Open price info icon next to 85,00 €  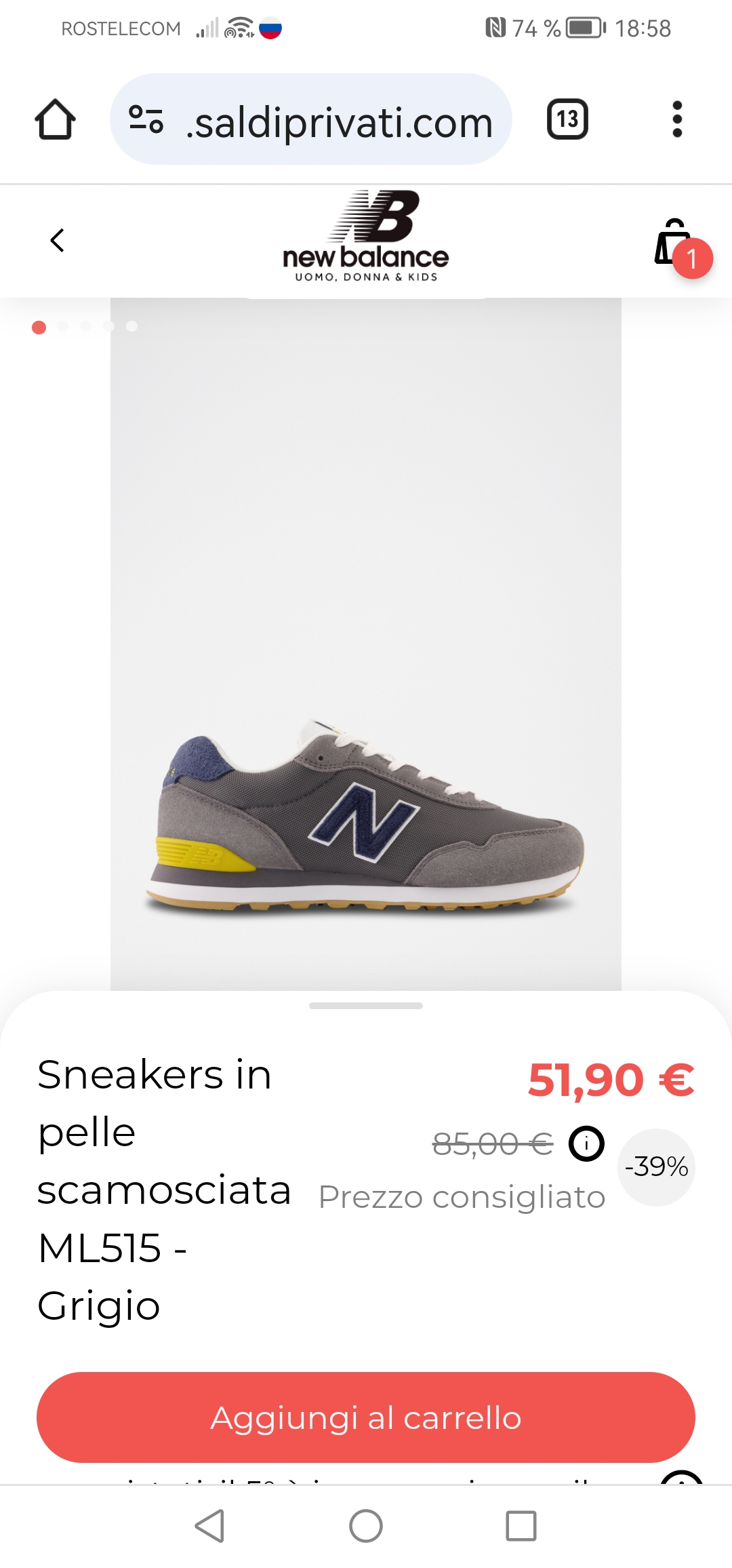click(586, 1144)
